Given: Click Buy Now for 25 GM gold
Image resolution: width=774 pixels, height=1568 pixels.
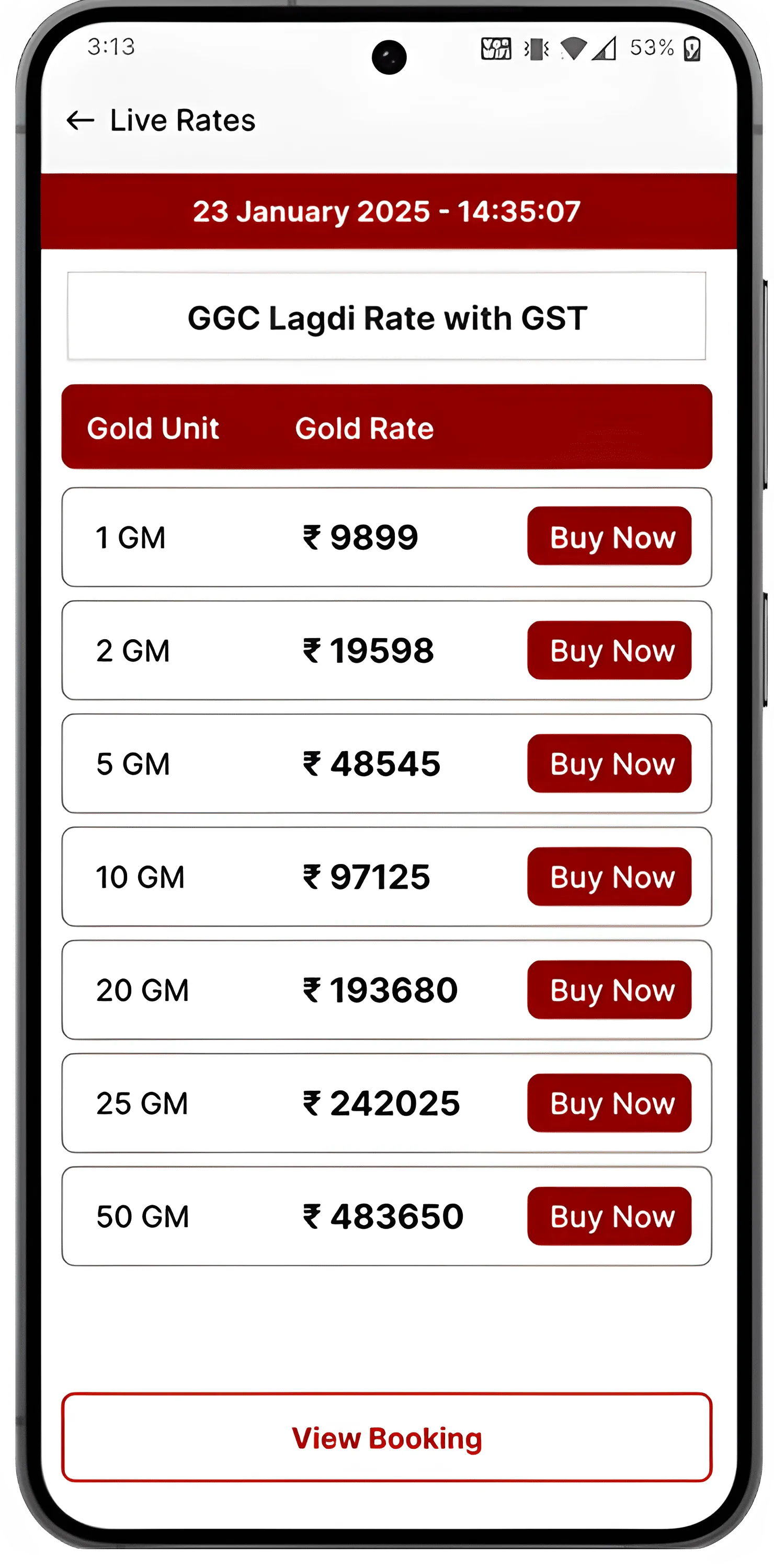Looking at the screenshot, I should [609, 1103].
